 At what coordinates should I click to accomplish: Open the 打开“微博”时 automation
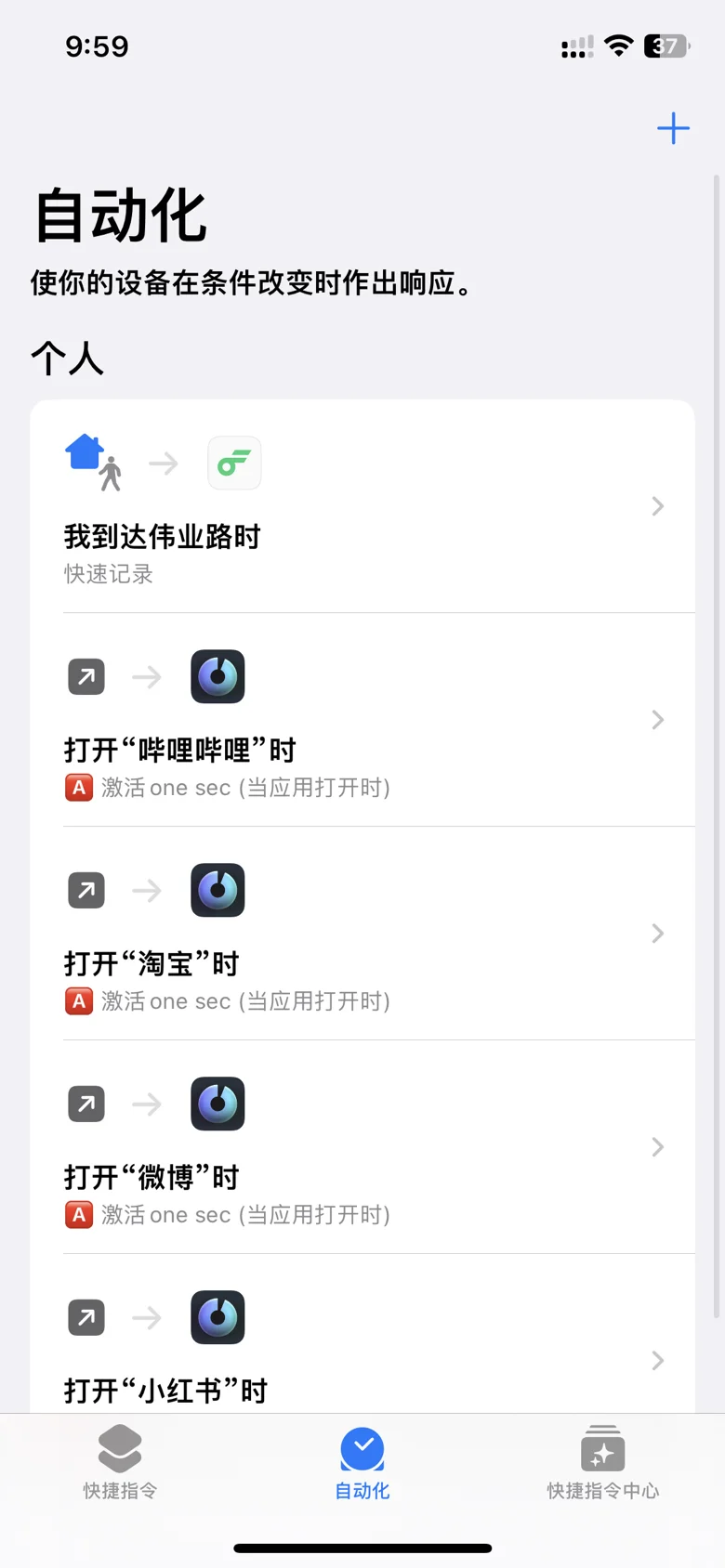click(x=362, y=1147)
